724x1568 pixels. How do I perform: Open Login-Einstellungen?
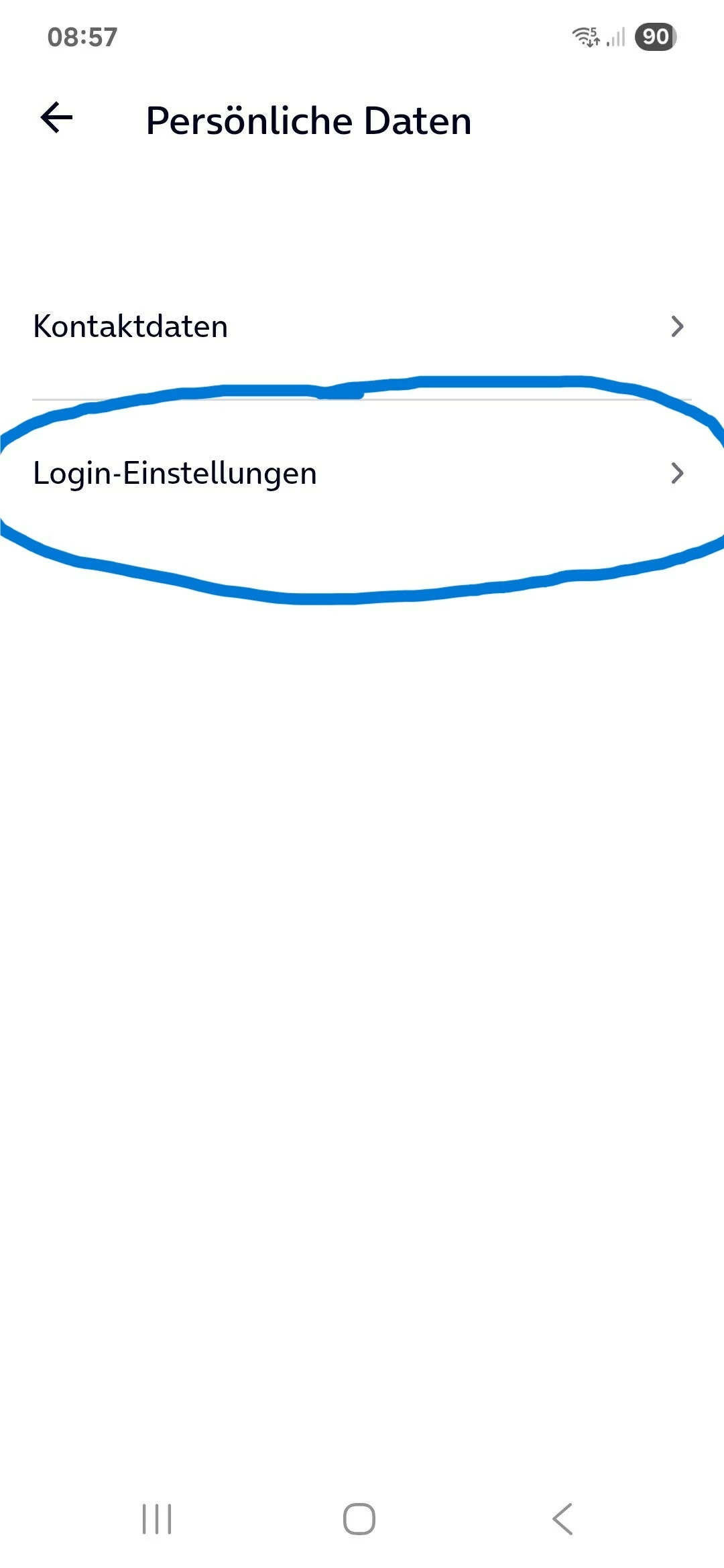[361, 473]
